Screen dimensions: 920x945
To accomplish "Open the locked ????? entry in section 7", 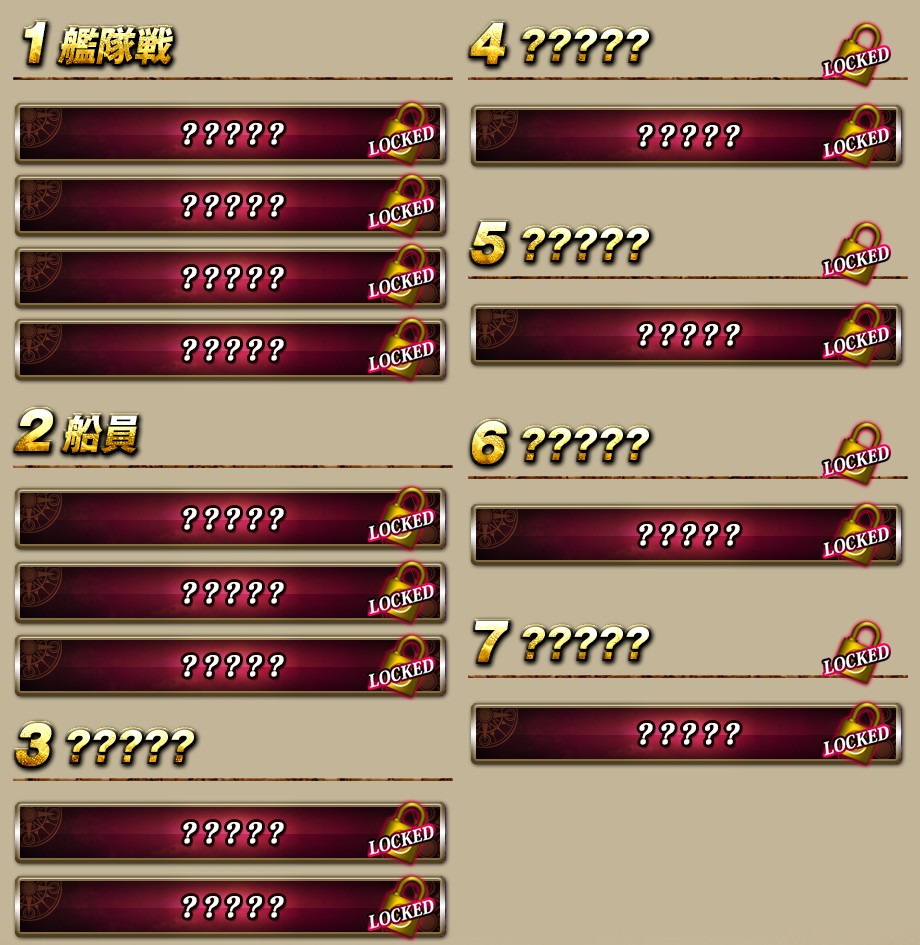I will pyautogui.click(x=686, y=734).
